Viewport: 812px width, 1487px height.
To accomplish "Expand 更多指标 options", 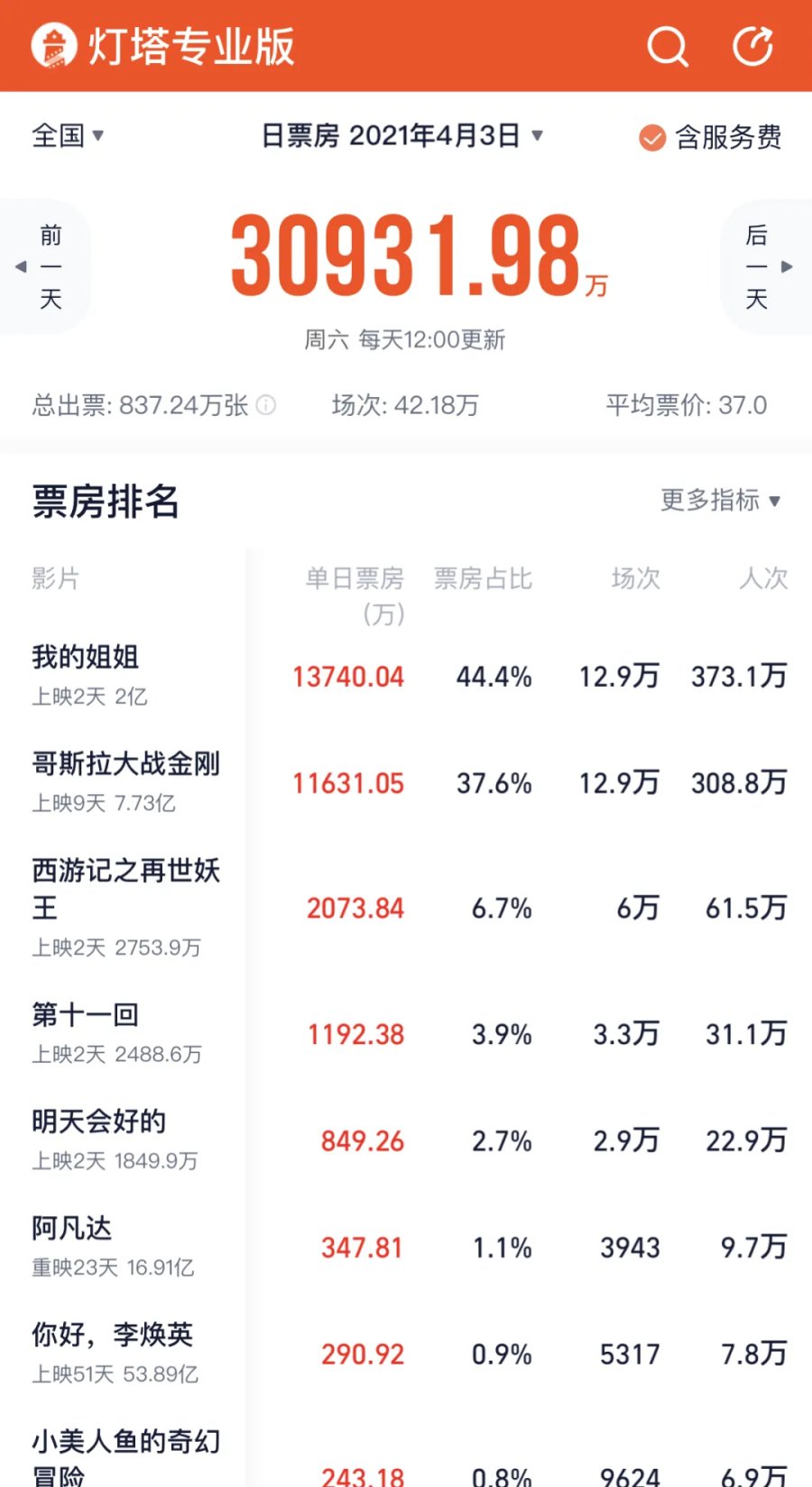I will click(x=720, y=500).
